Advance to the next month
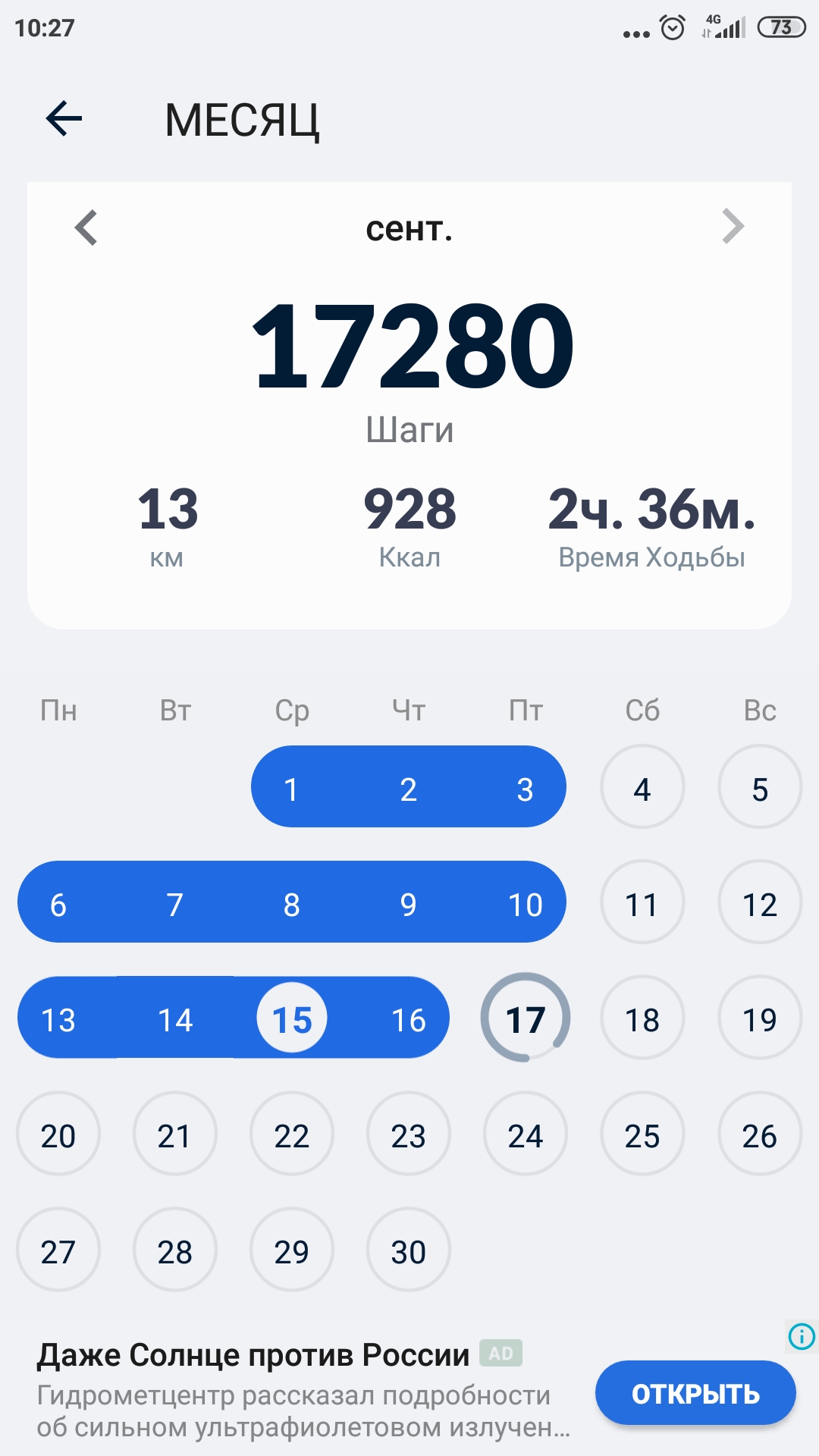 [x=733, y=226]
